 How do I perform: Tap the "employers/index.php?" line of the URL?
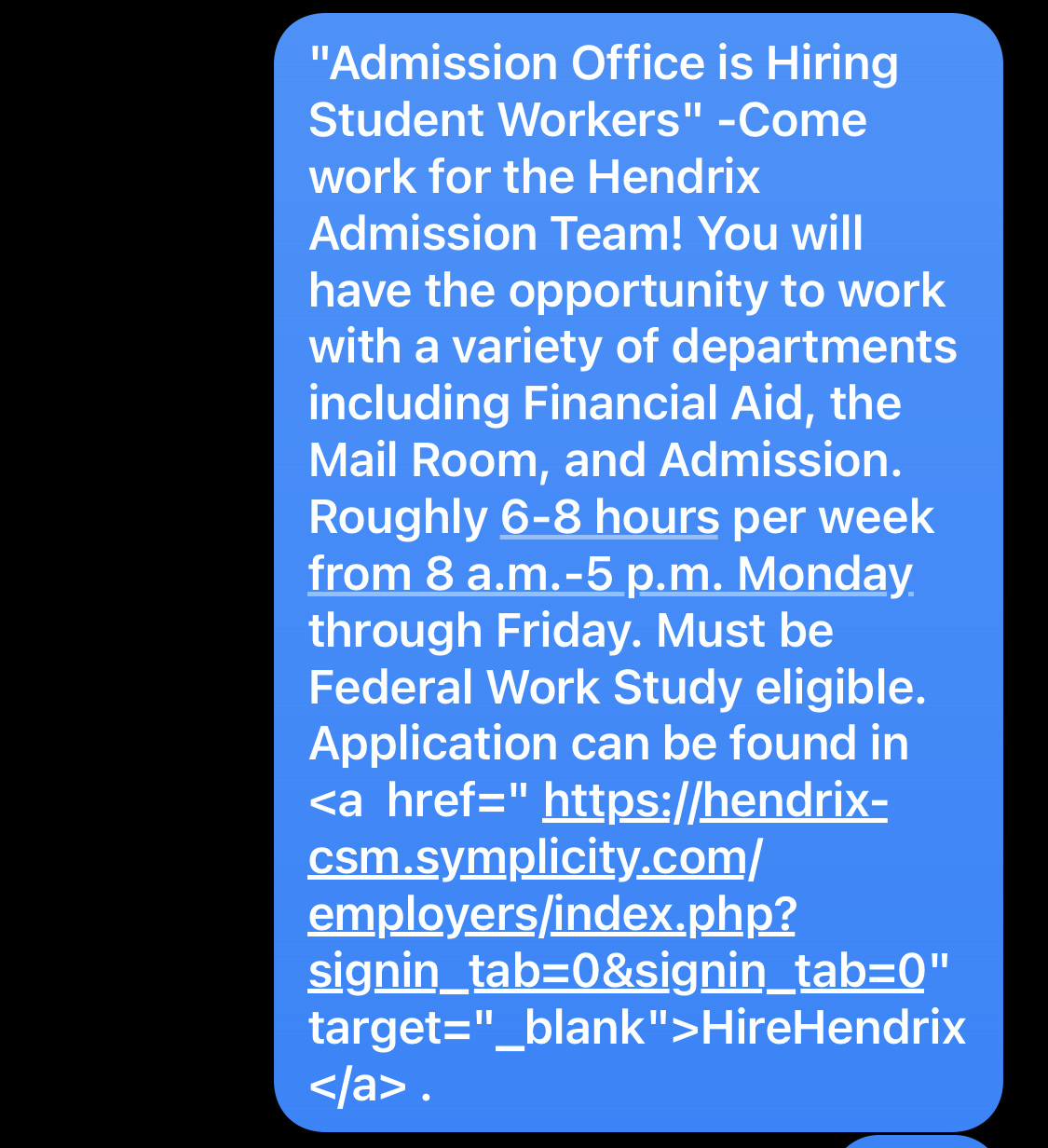point(551,913)
